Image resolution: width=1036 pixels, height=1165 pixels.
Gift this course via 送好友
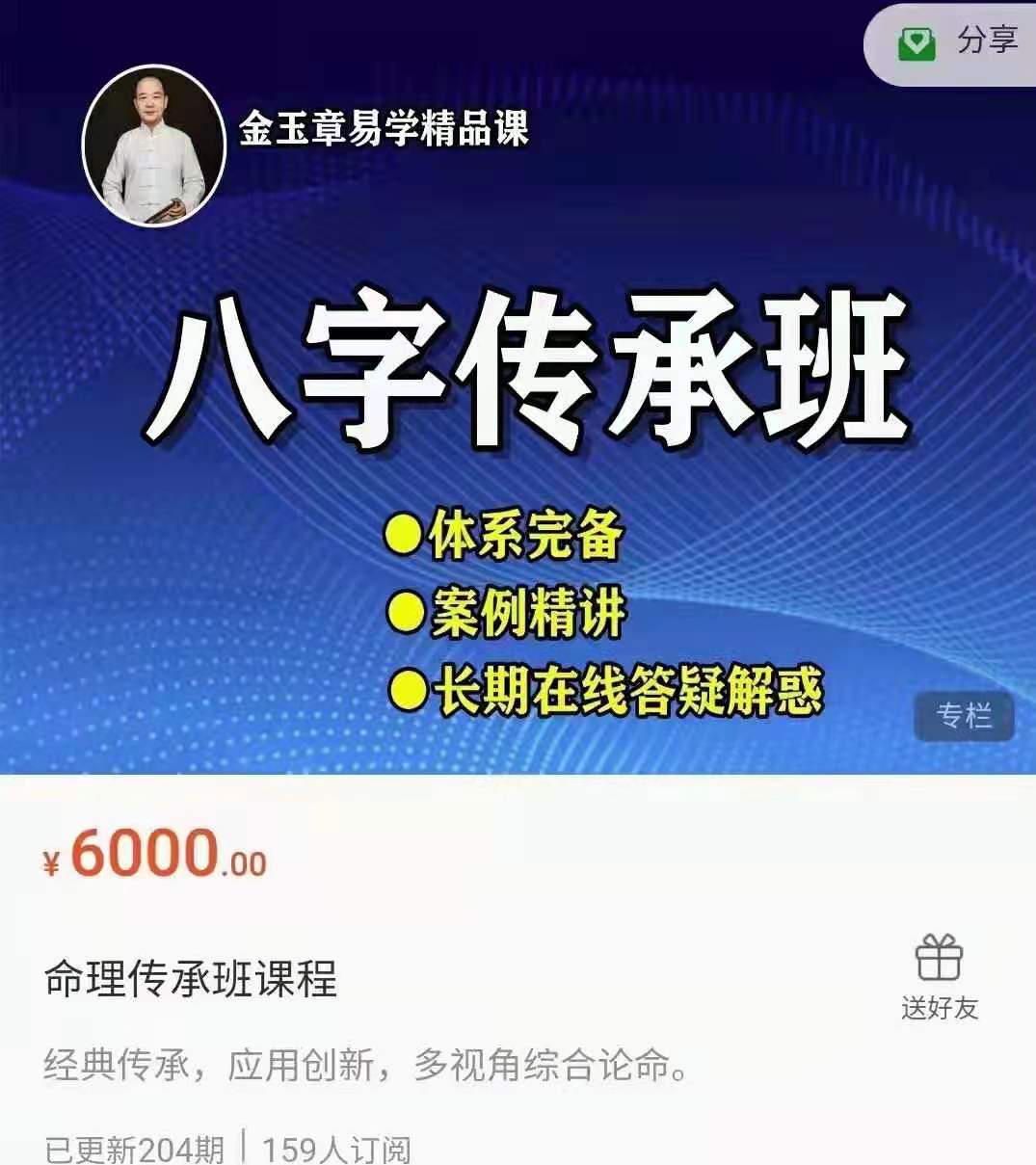939,977
